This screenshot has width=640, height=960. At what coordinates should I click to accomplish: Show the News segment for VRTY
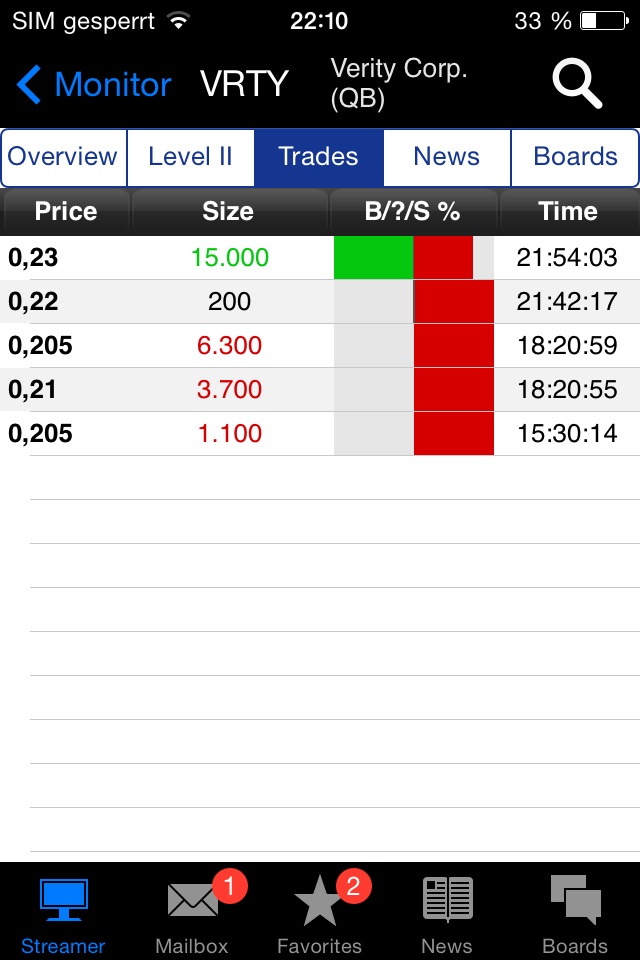tap(446, 157)
